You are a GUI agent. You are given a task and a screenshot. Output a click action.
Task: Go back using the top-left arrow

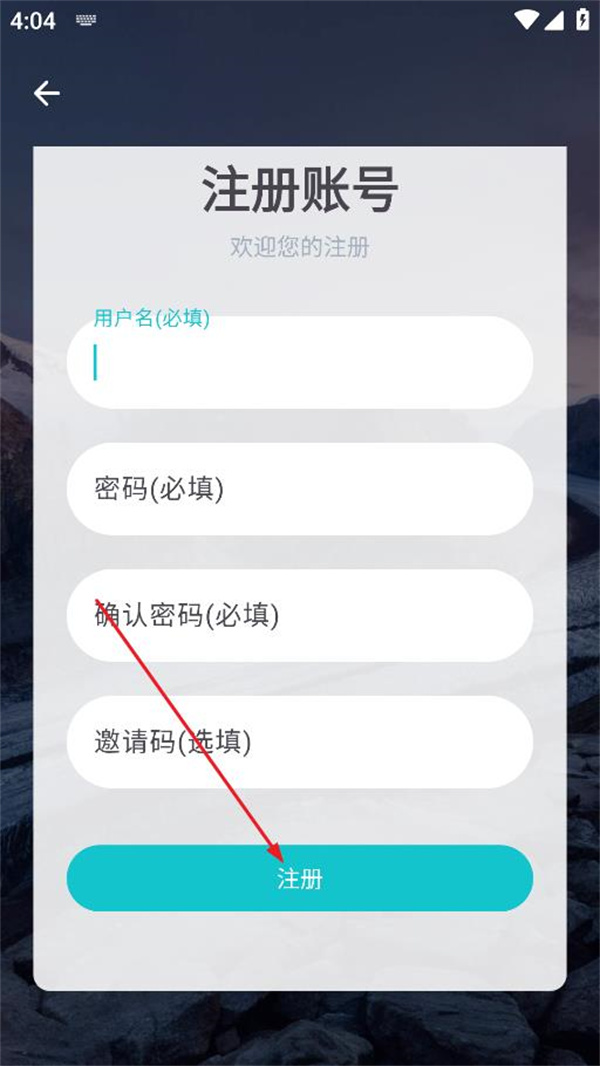(x=47, y=94)
